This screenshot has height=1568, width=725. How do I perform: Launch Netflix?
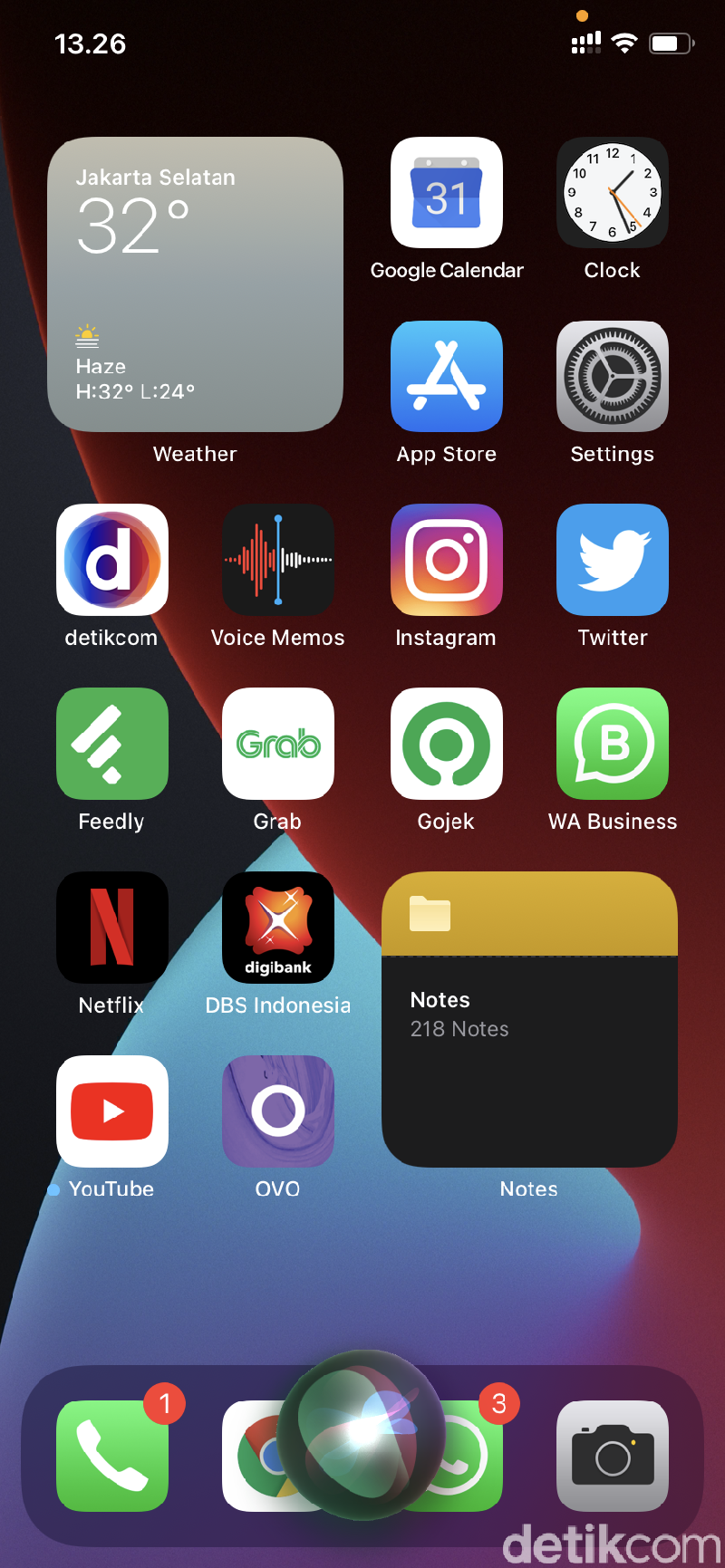(x=111, y=928)
